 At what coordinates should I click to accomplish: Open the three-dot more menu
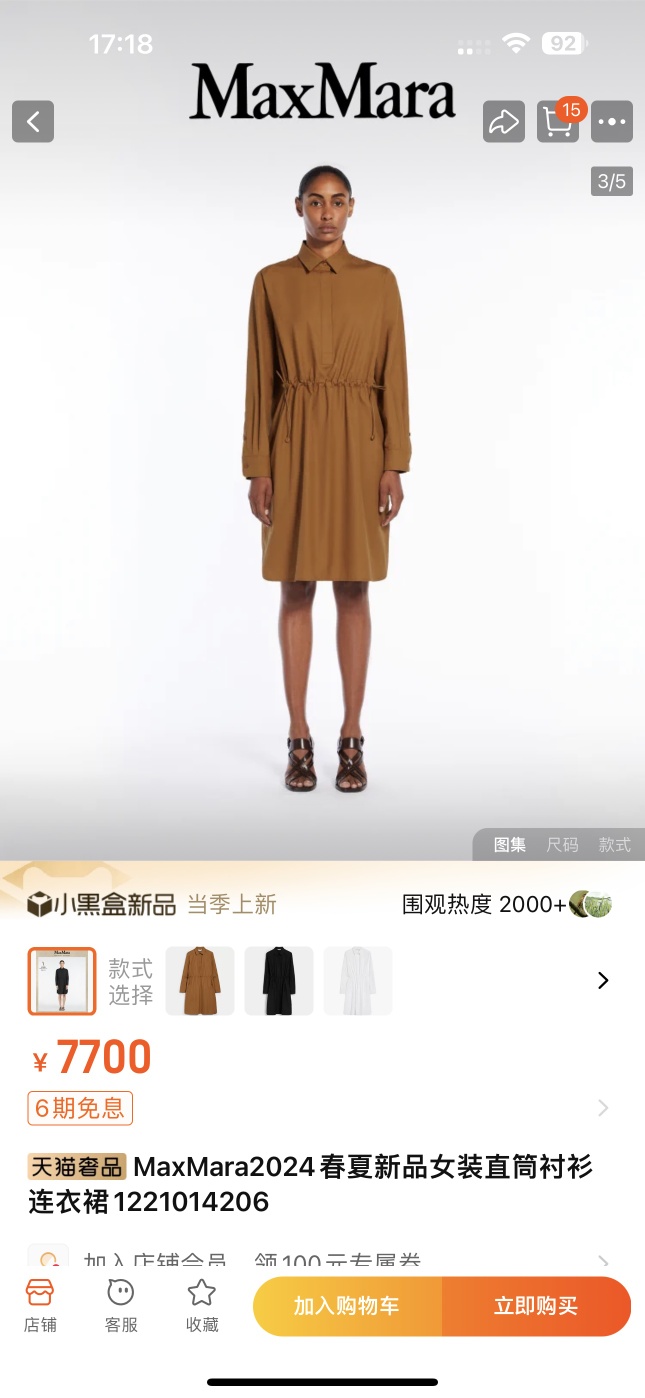[x=612, y=122]
